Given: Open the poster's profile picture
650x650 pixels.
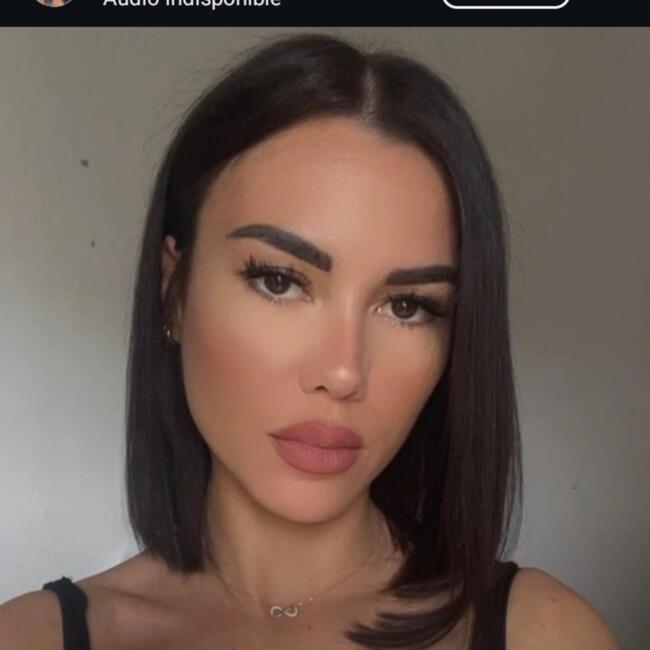Looking at the screenshot, I should (x=54, y=2).
